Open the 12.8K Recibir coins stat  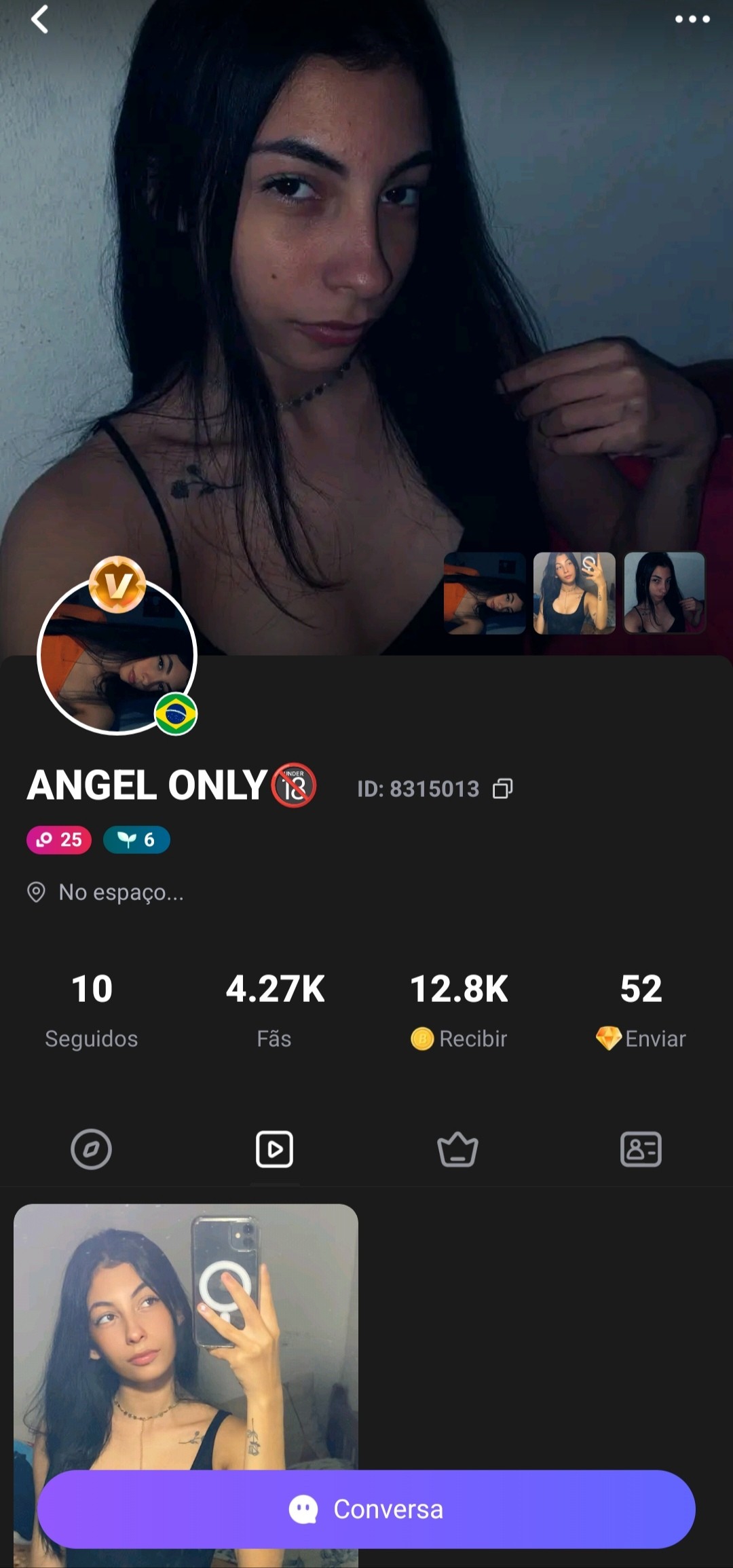coord(459,1009)
